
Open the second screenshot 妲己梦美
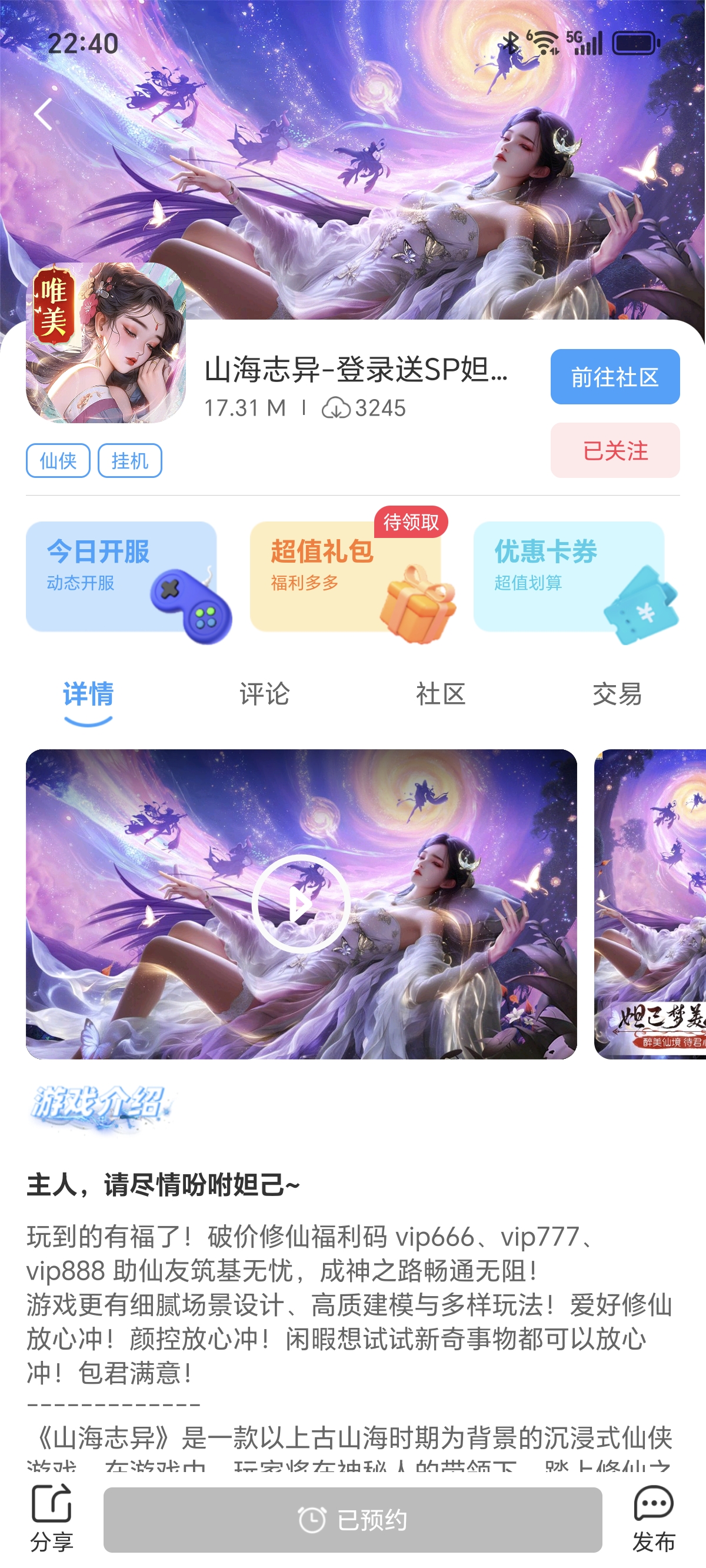click(x=650, y=904)
